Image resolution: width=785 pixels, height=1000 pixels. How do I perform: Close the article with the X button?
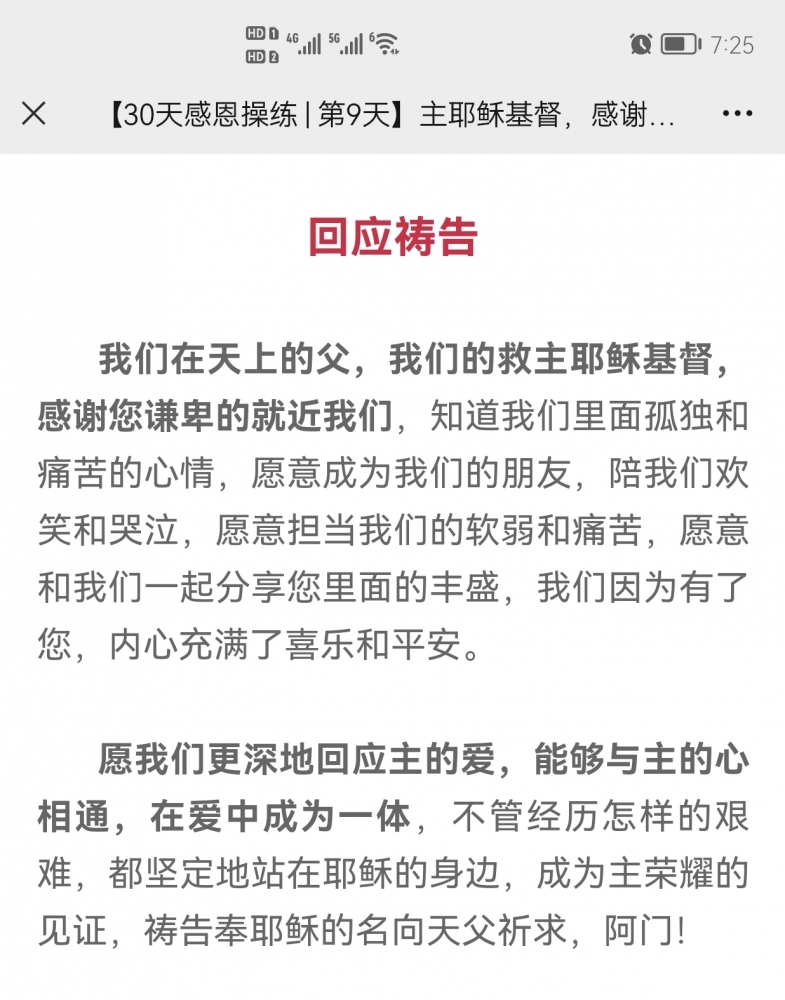(34, 114)
